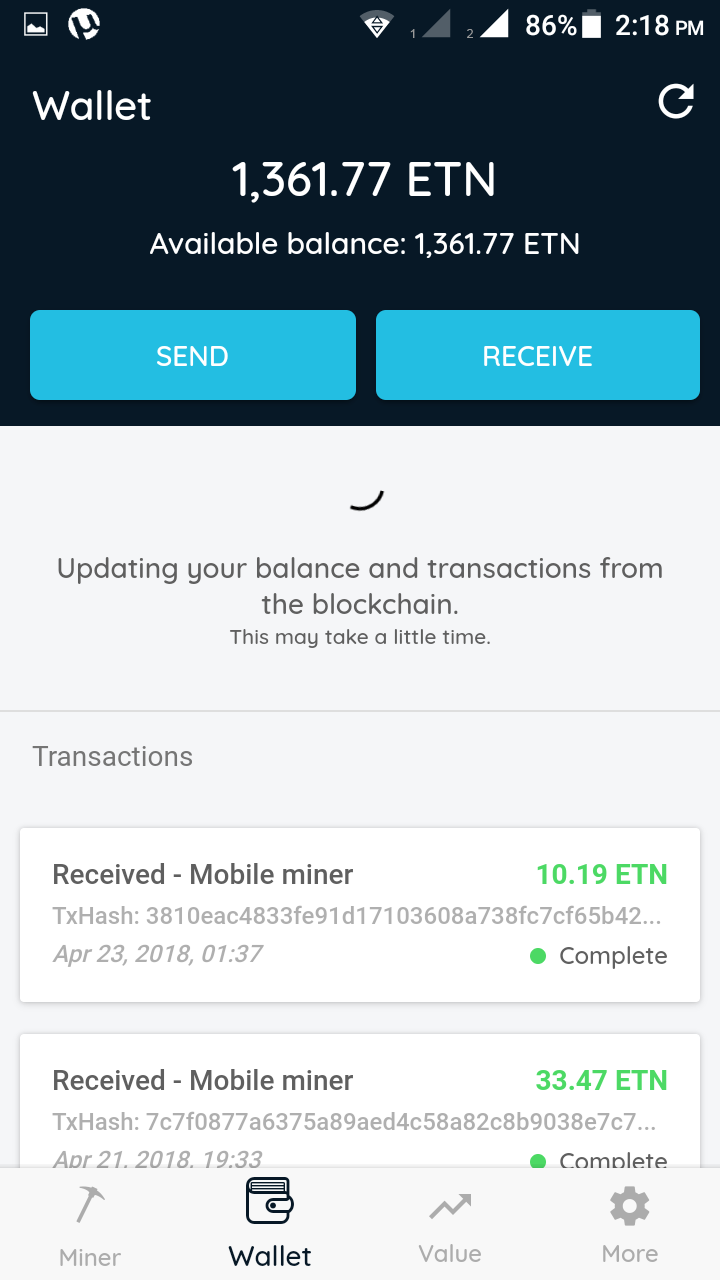Go to the Value tab
The image size is (720, 1280).
(x=450, y=1224)
